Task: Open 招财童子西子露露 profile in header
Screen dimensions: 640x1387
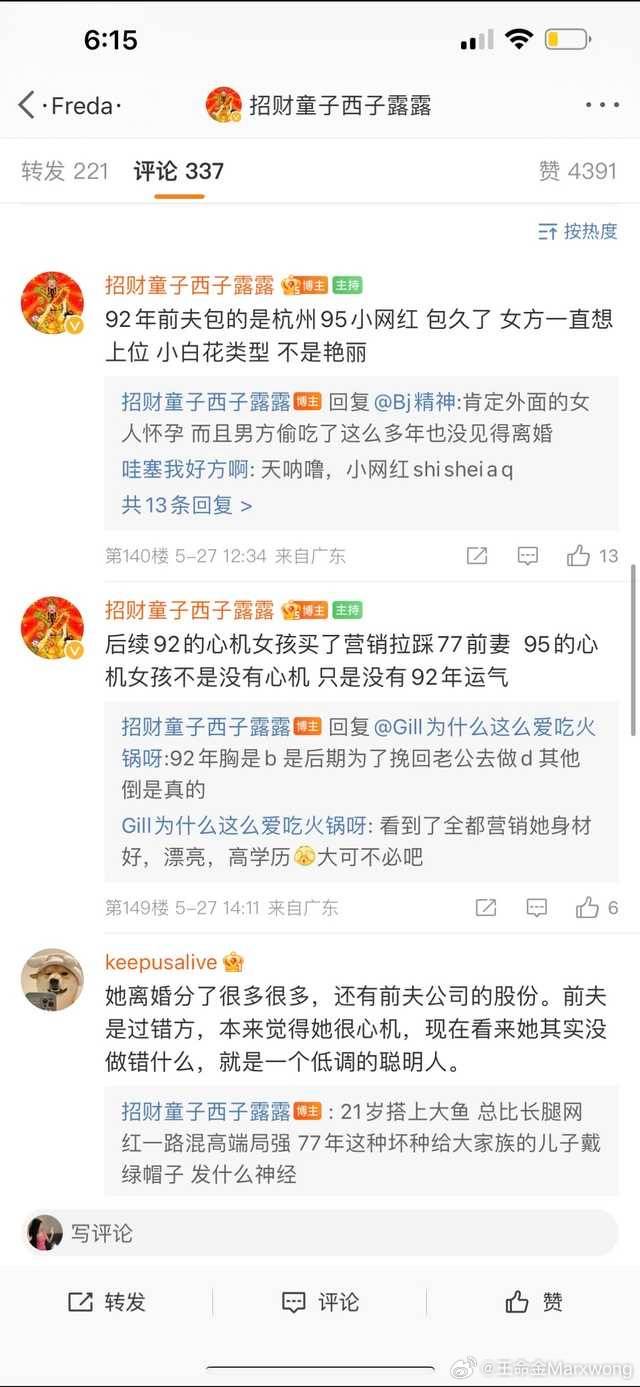Action: point(320,105)
